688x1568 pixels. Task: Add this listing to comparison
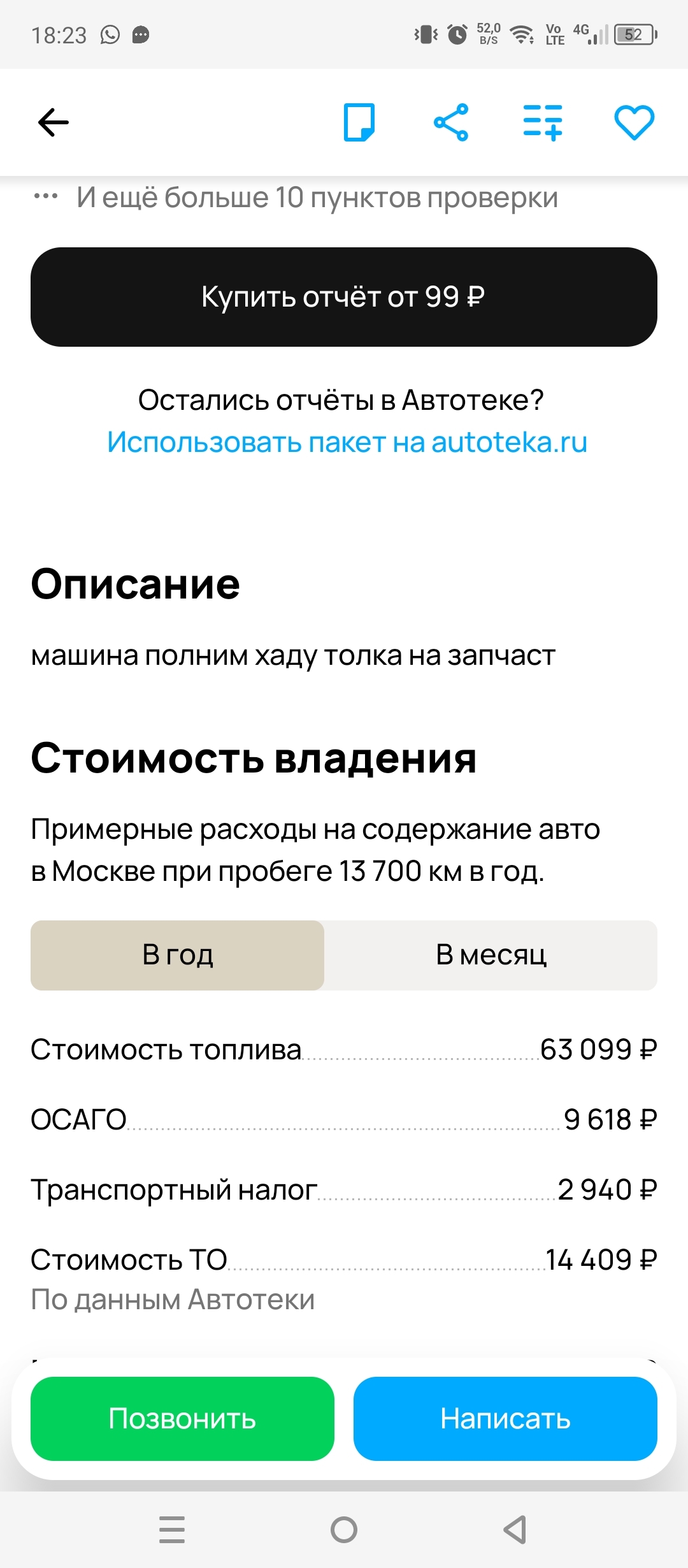coord(543,122)
